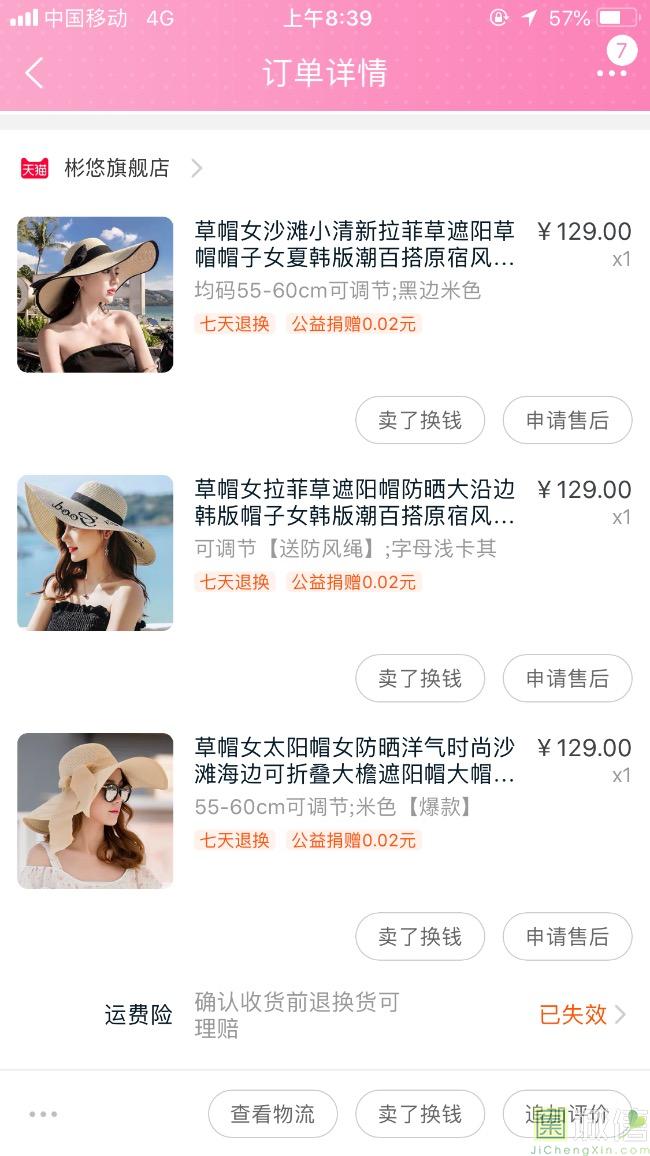Tap 卖了换钱 for the 米色【爆款】 hat
This screenshot has width=650, height=1156.
click(x=420, y=937)
